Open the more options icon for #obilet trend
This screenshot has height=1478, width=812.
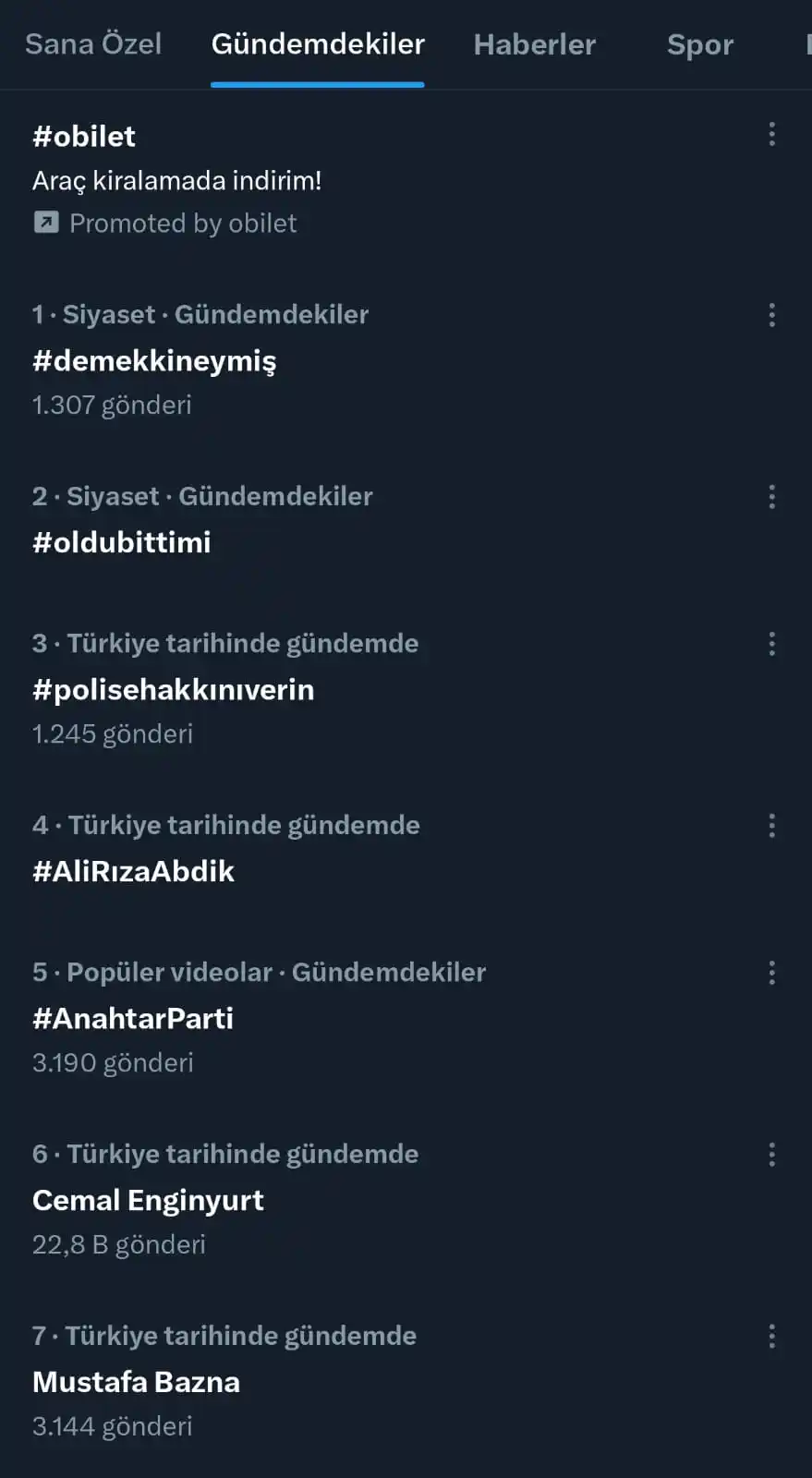[x=772, y=134]
